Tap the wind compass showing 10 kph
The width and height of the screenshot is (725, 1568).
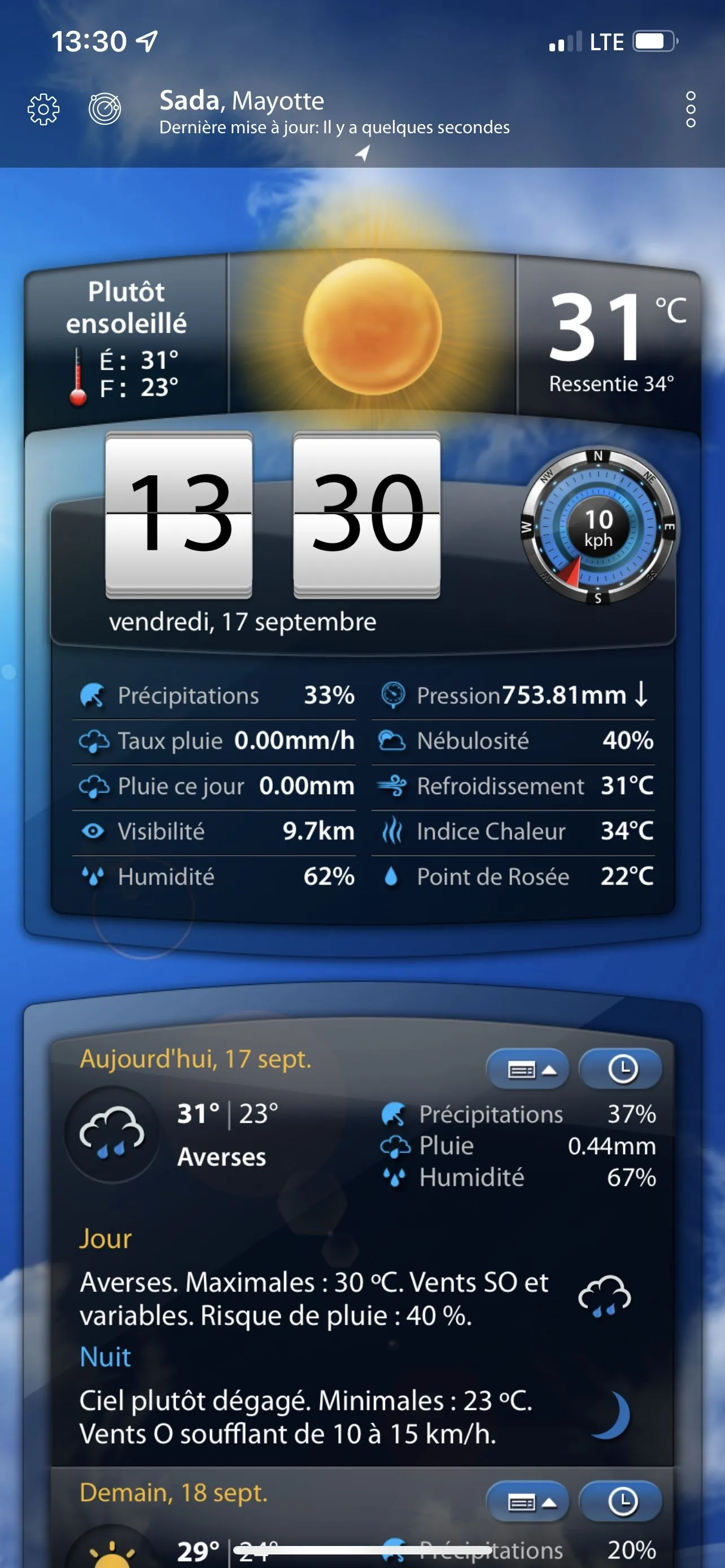click(x=598, y=528)
